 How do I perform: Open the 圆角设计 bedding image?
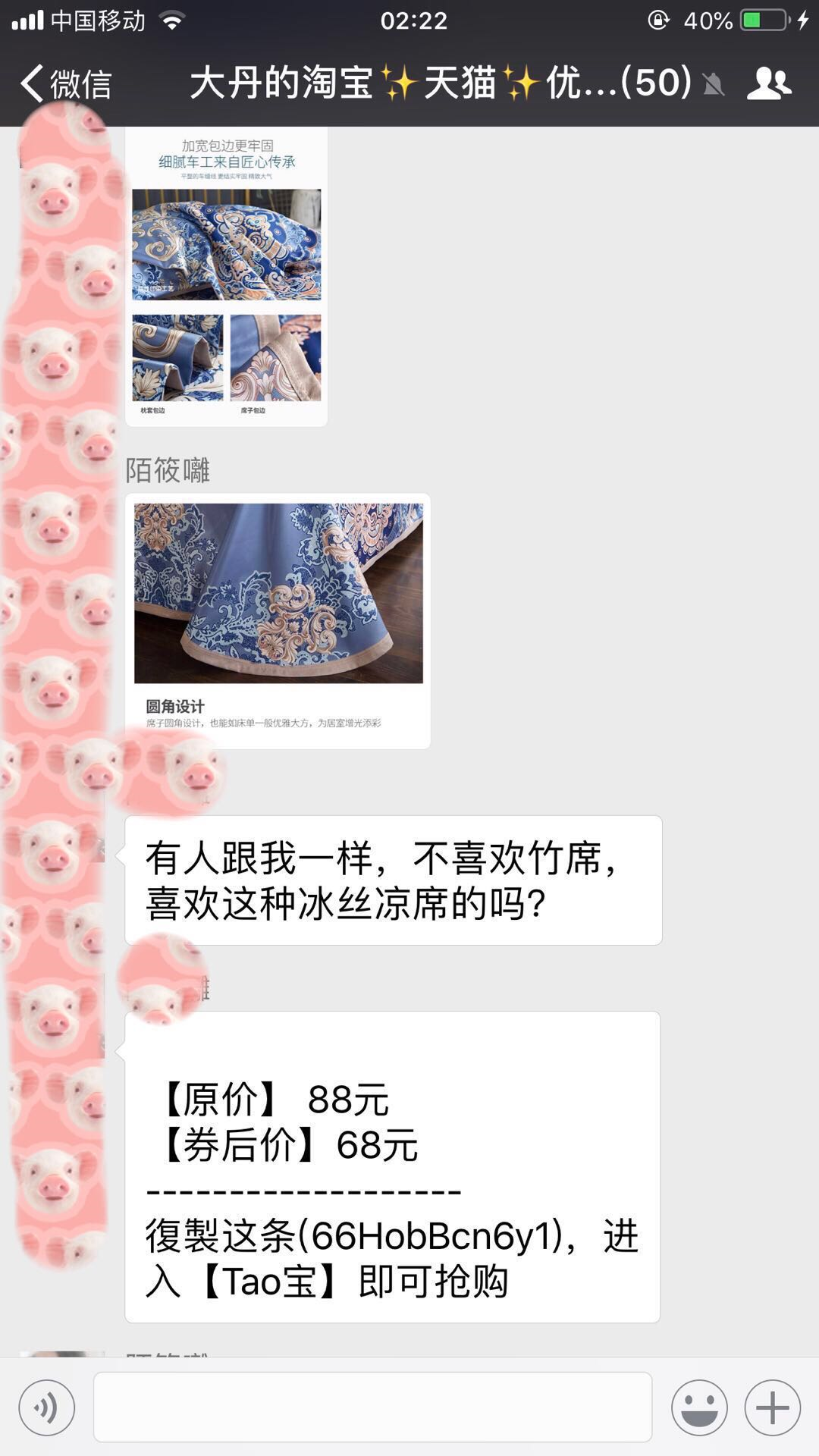point(278,620)
